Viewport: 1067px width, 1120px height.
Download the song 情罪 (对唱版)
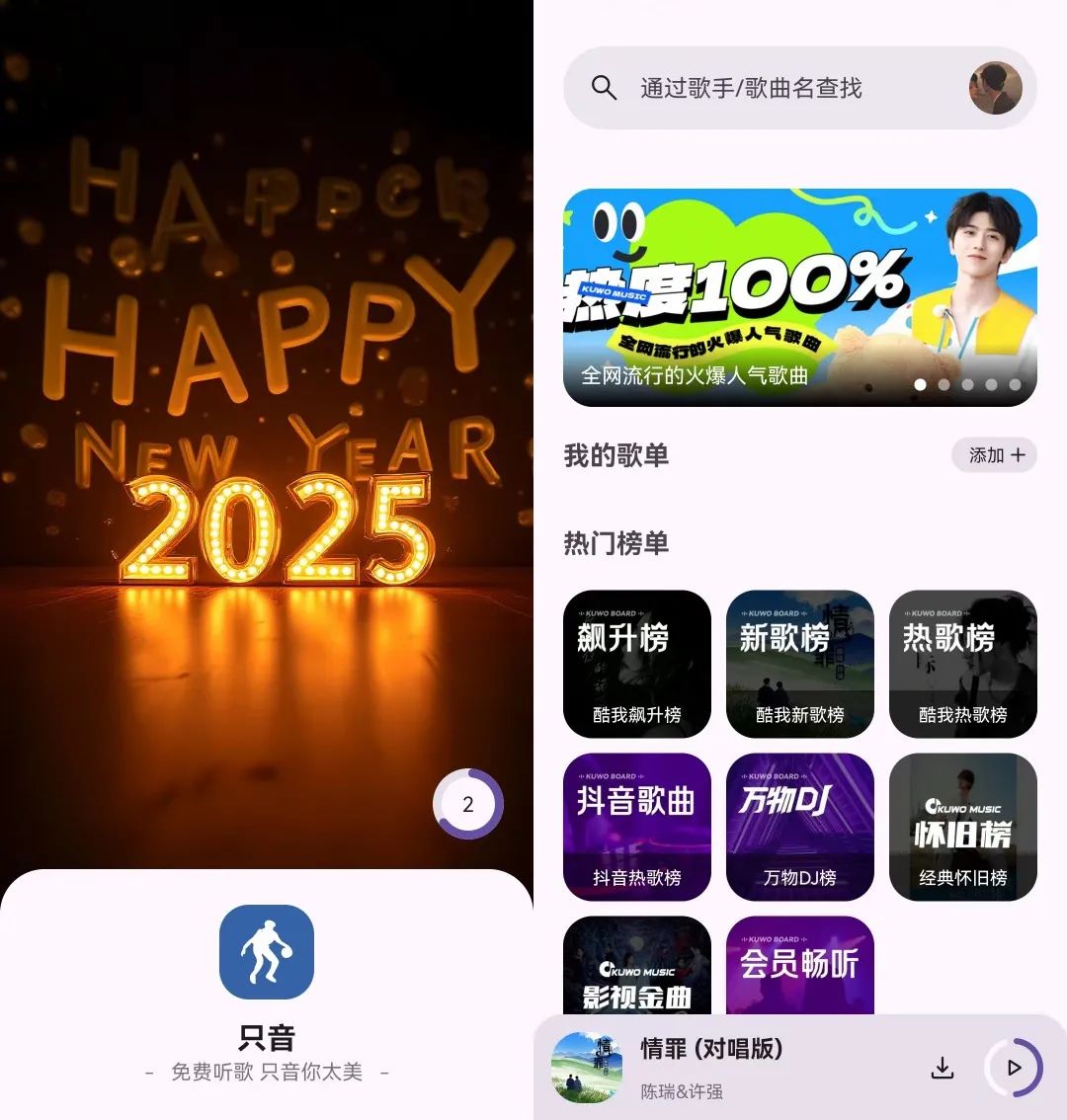point(943,1068)
